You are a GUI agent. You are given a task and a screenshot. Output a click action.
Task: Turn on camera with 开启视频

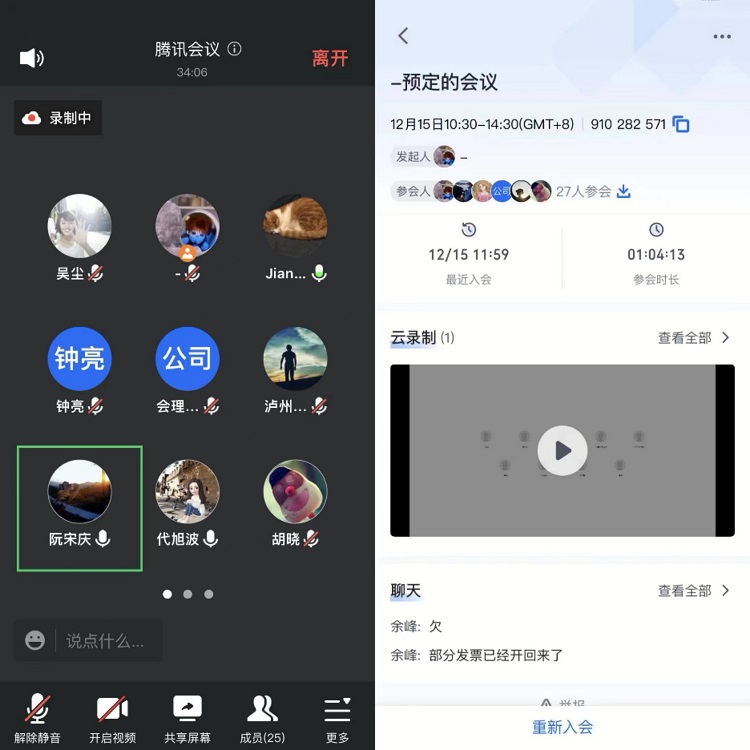click(112, 718)
